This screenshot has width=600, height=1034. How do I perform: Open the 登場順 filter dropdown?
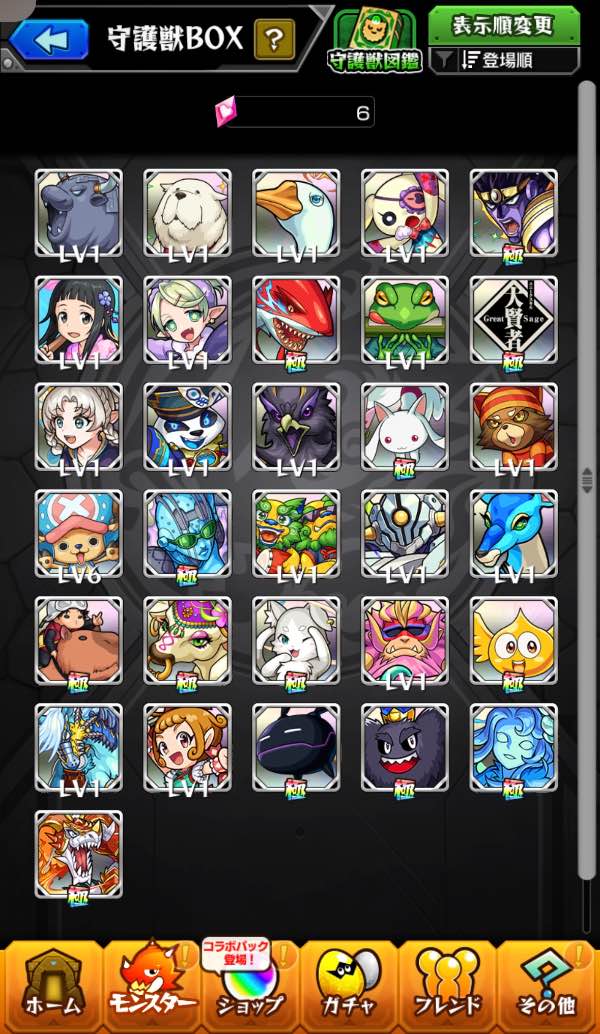[x=504, y=60]
